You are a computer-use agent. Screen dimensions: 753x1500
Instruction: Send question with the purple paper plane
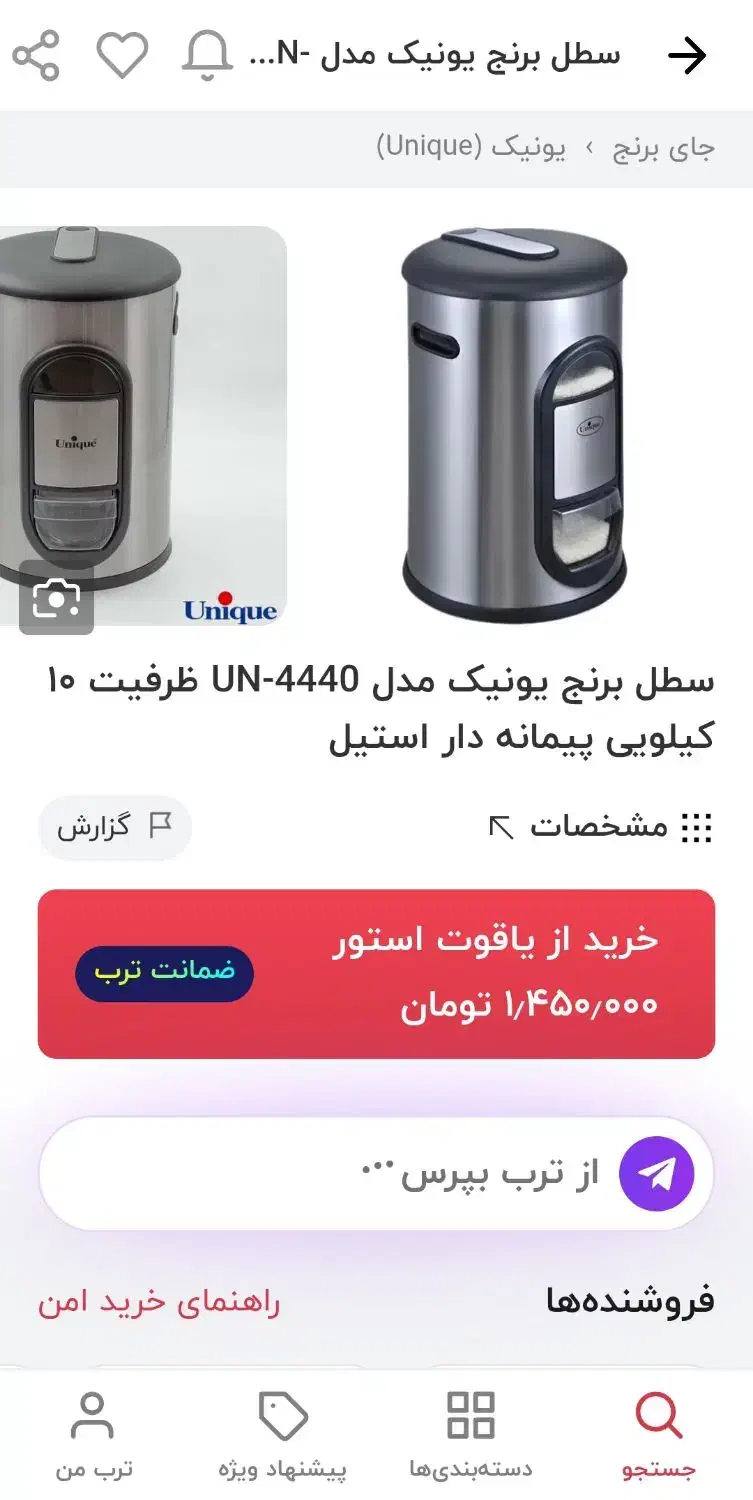(656, 1173)
